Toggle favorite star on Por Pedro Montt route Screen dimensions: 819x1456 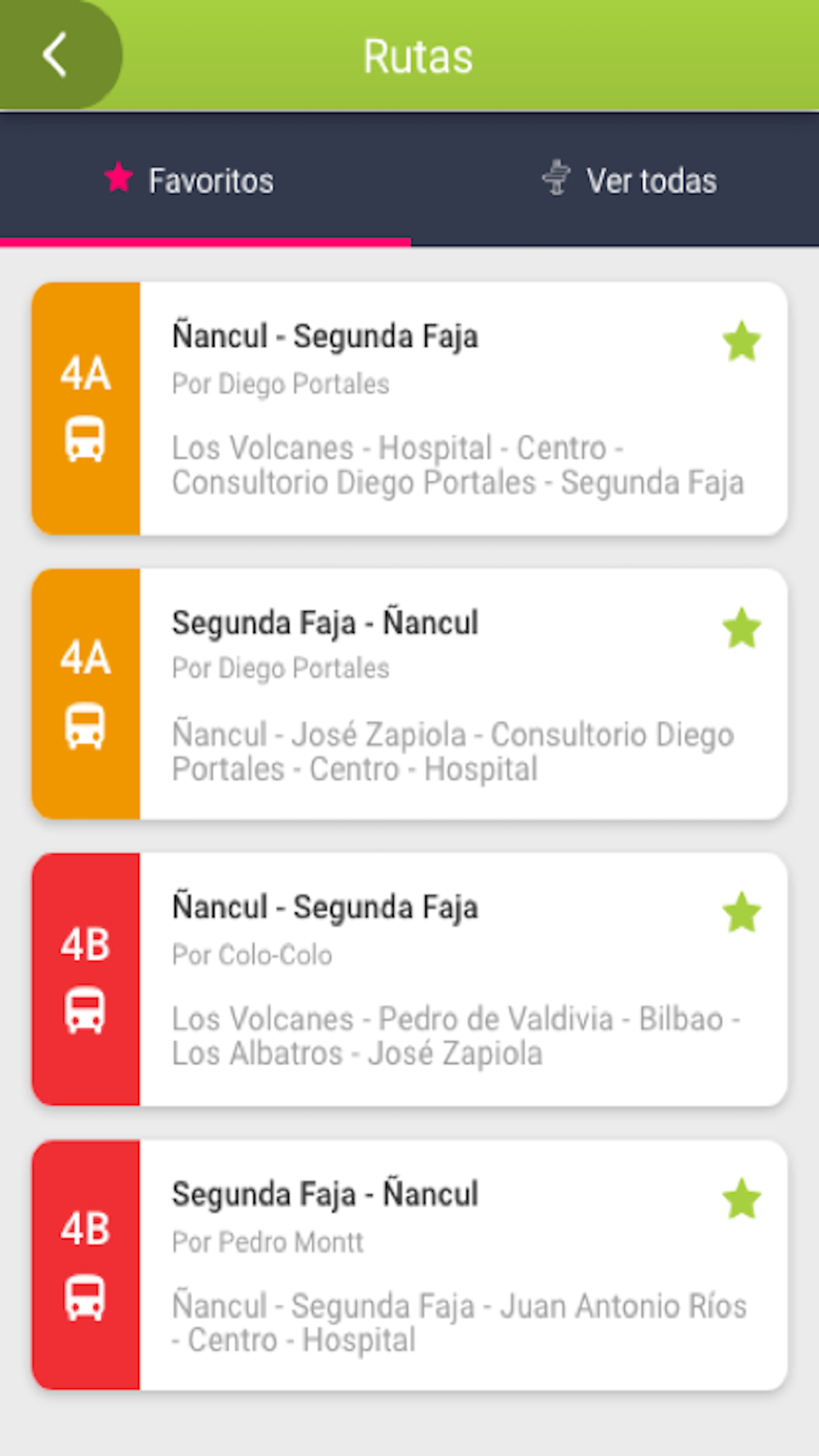click(x=742, y=1199)
